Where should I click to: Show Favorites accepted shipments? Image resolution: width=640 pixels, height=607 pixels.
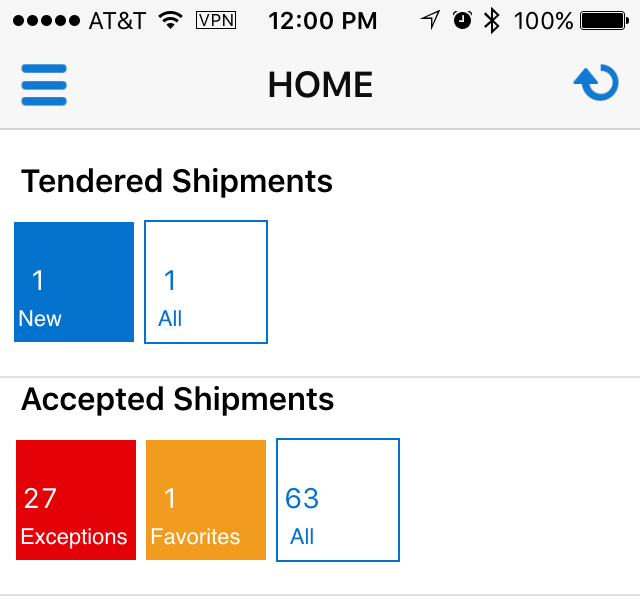point(206,500)
